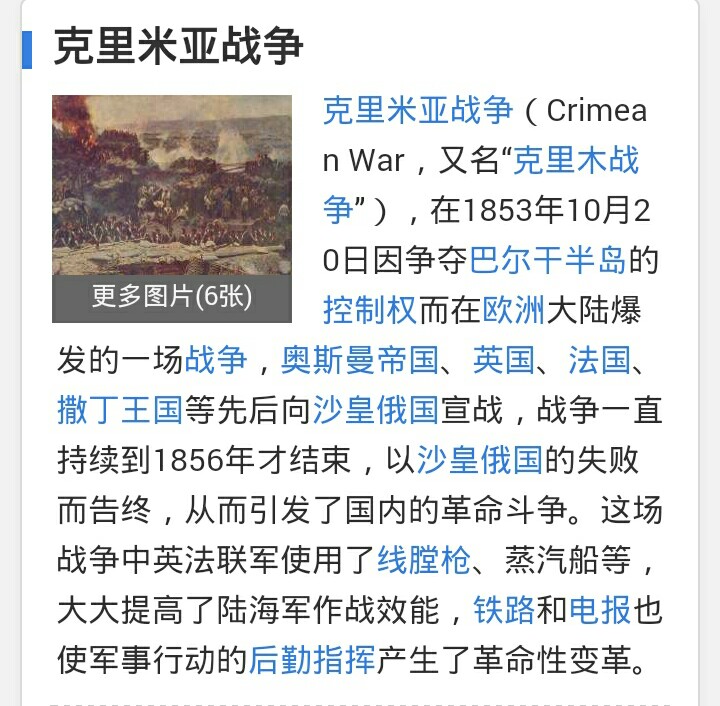The height and width of the screenshot is (706, 720).
Task: Open the 线膛枪 link
Action: click(x=423, y=561)
